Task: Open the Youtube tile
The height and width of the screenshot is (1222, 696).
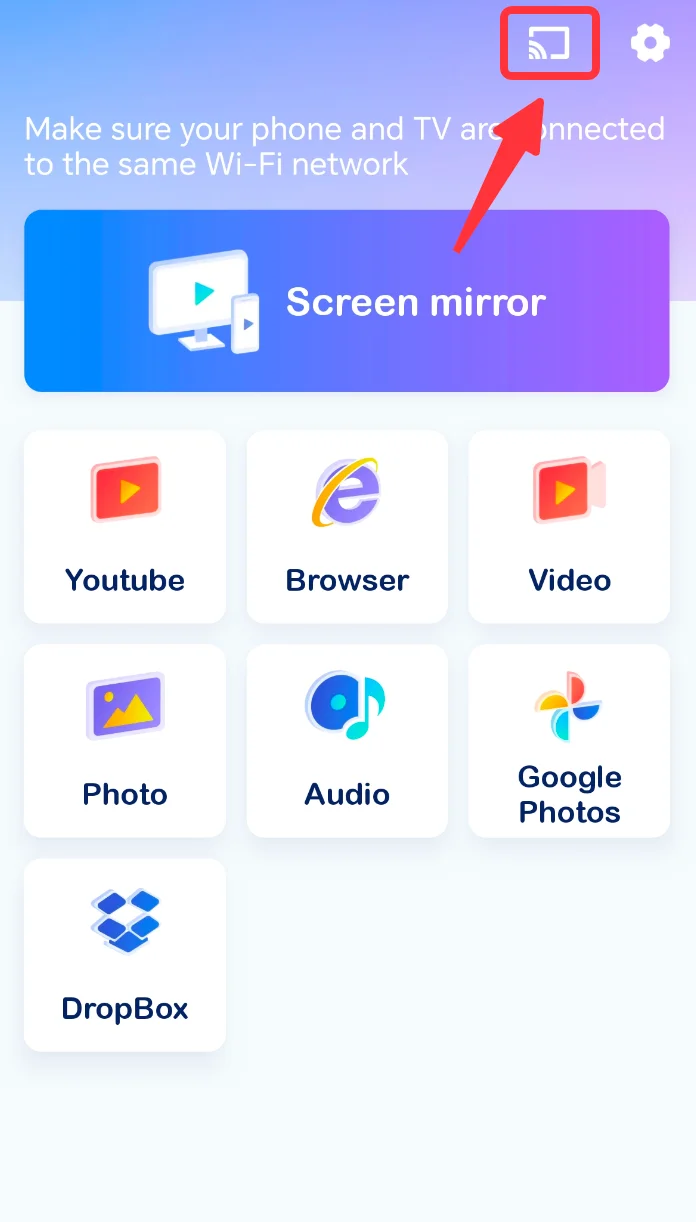Action: coord(125,527)
